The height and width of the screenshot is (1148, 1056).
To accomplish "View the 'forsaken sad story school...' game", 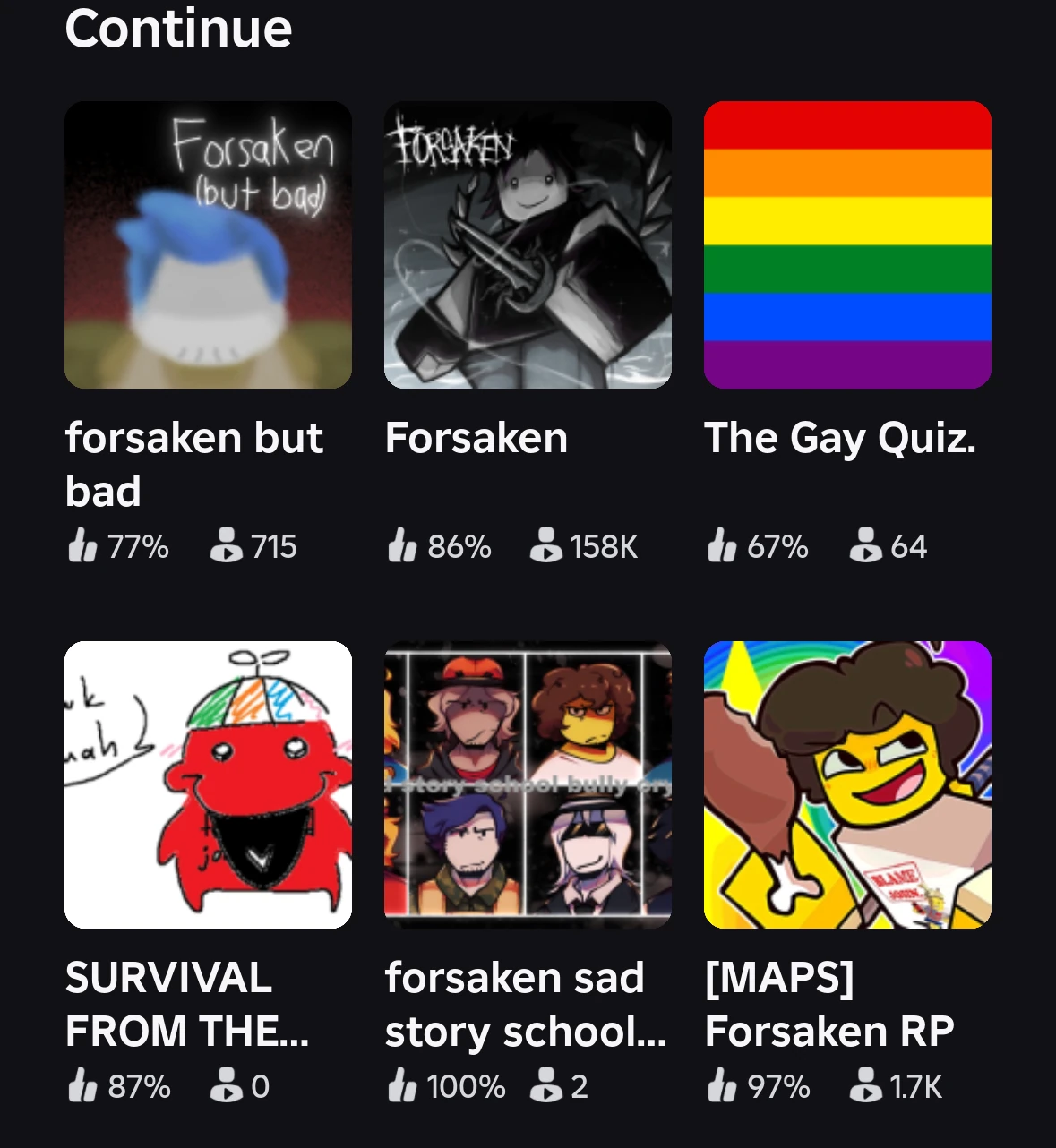I will pos(528,784).
